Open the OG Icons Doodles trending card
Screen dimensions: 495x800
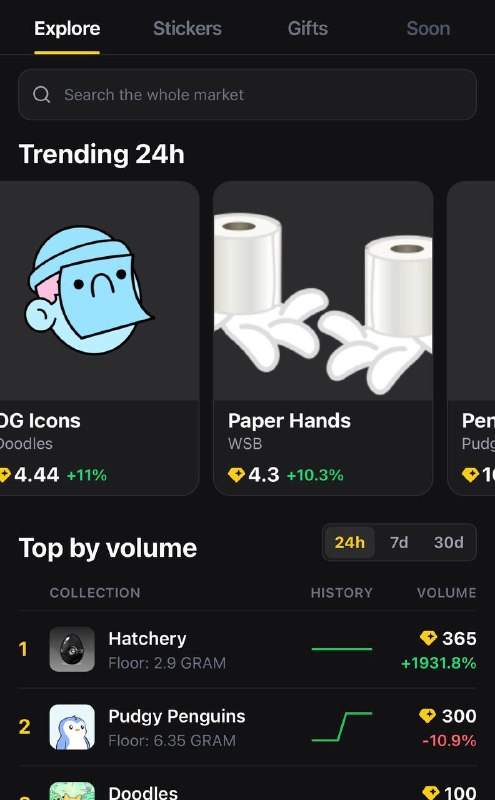pyautogui.click(x=99, y=338)
